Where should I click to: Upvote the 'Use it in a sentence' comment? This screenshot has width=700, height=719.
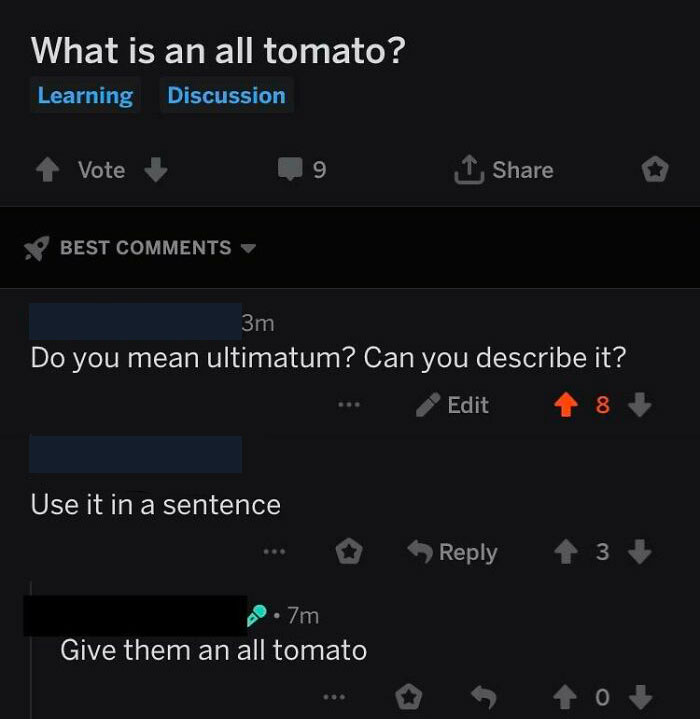click(x=567, y=552)
